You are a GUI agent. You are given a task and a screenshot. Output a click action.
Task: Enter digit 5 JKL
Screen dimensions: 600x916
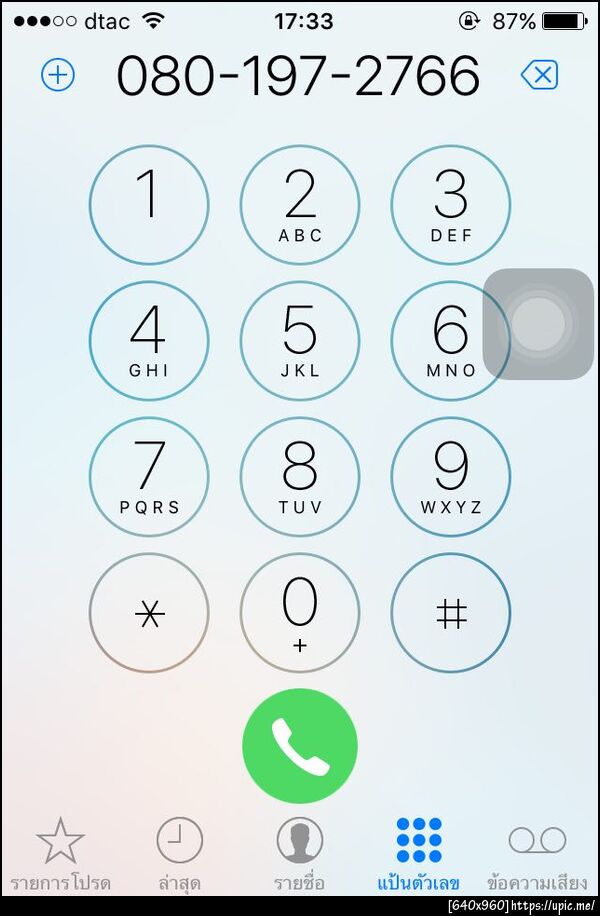pos(300,340)
